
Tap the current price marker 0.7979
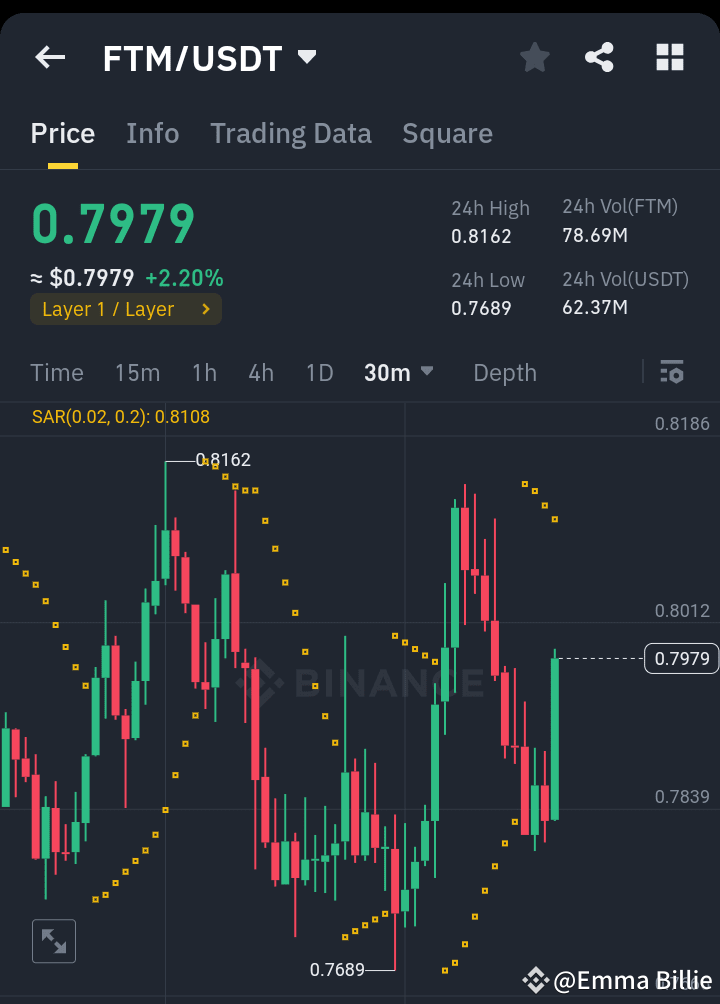click(x=681, y=658)
